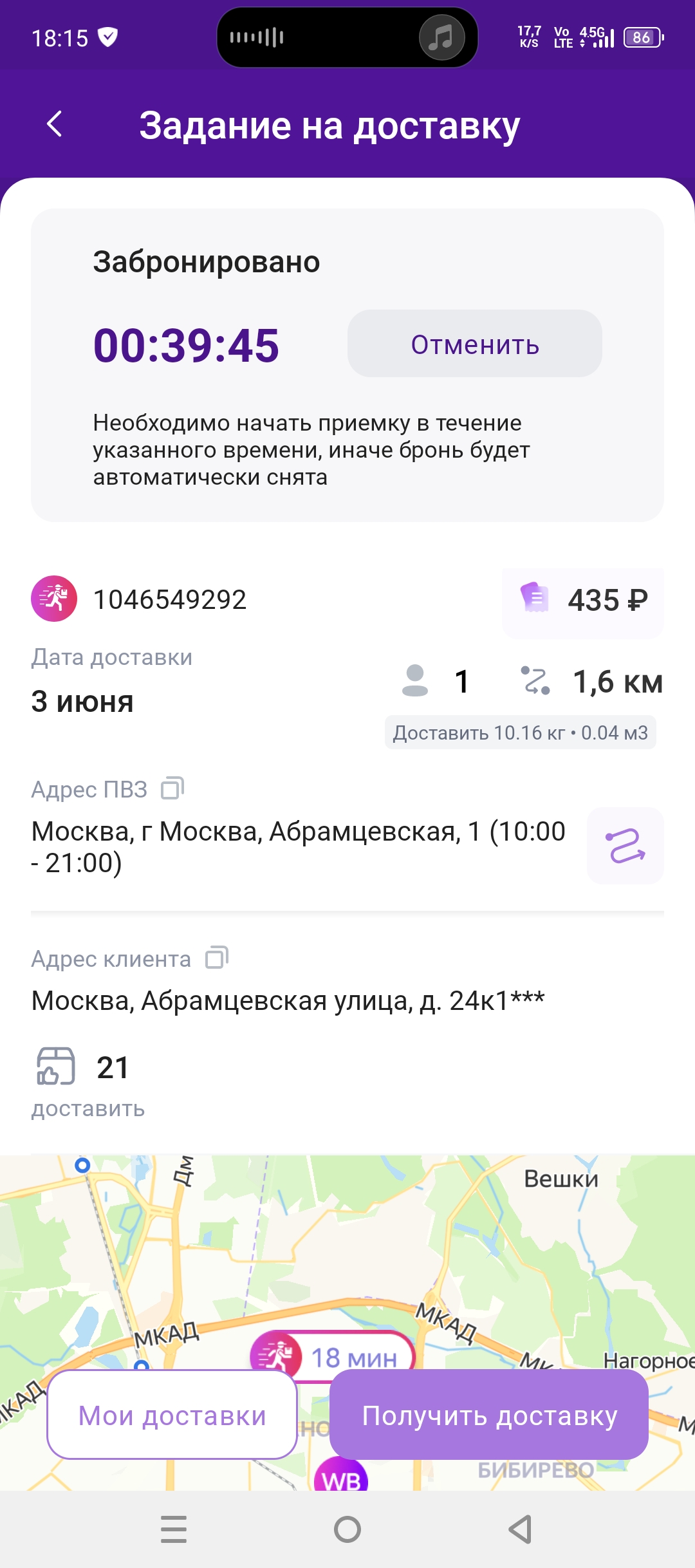
Task: Go back from the delivery task screen
Action: 55,124
